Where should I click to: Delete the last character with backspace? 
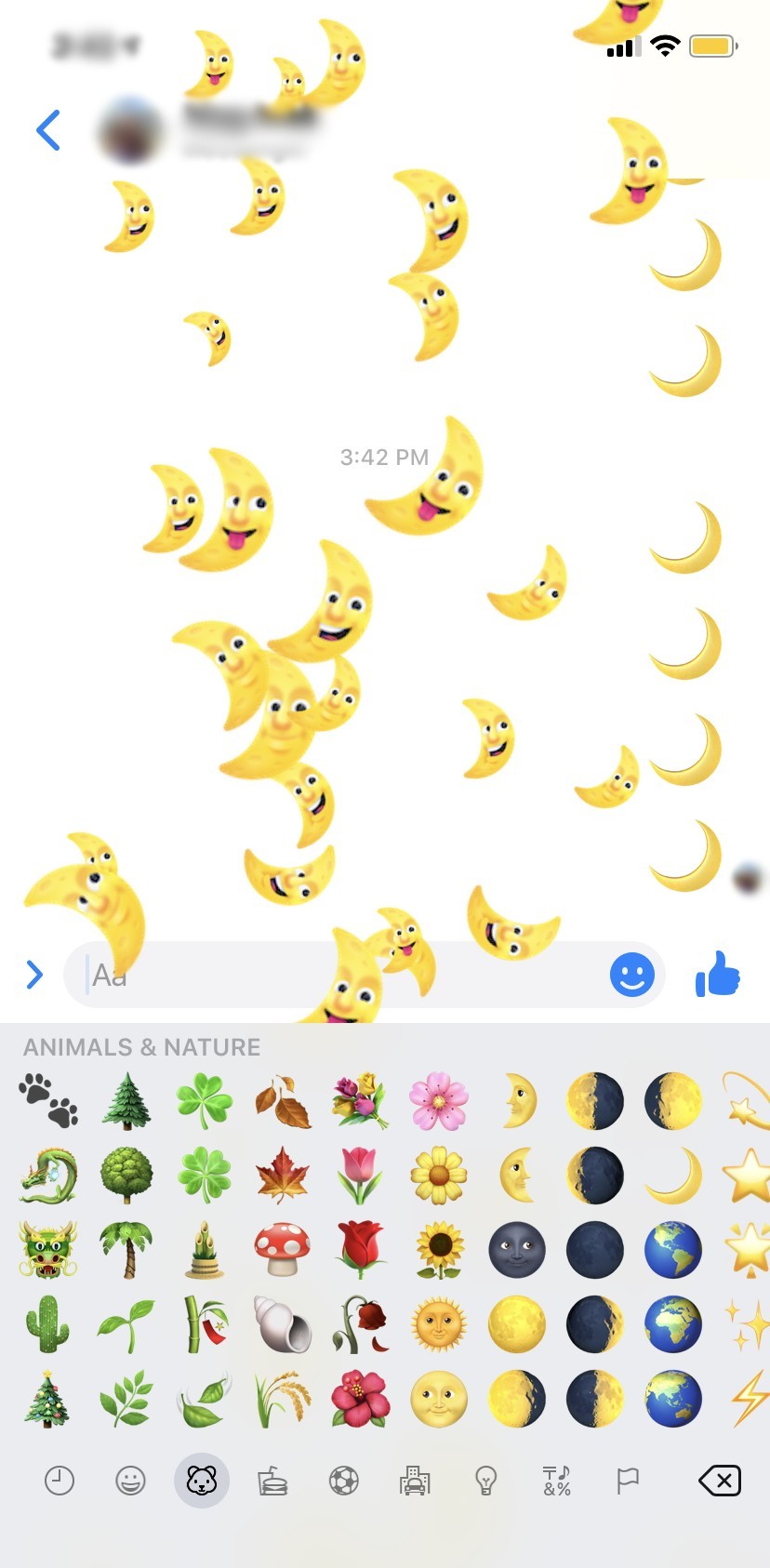pyautogui.click(x=720, y=1481)
